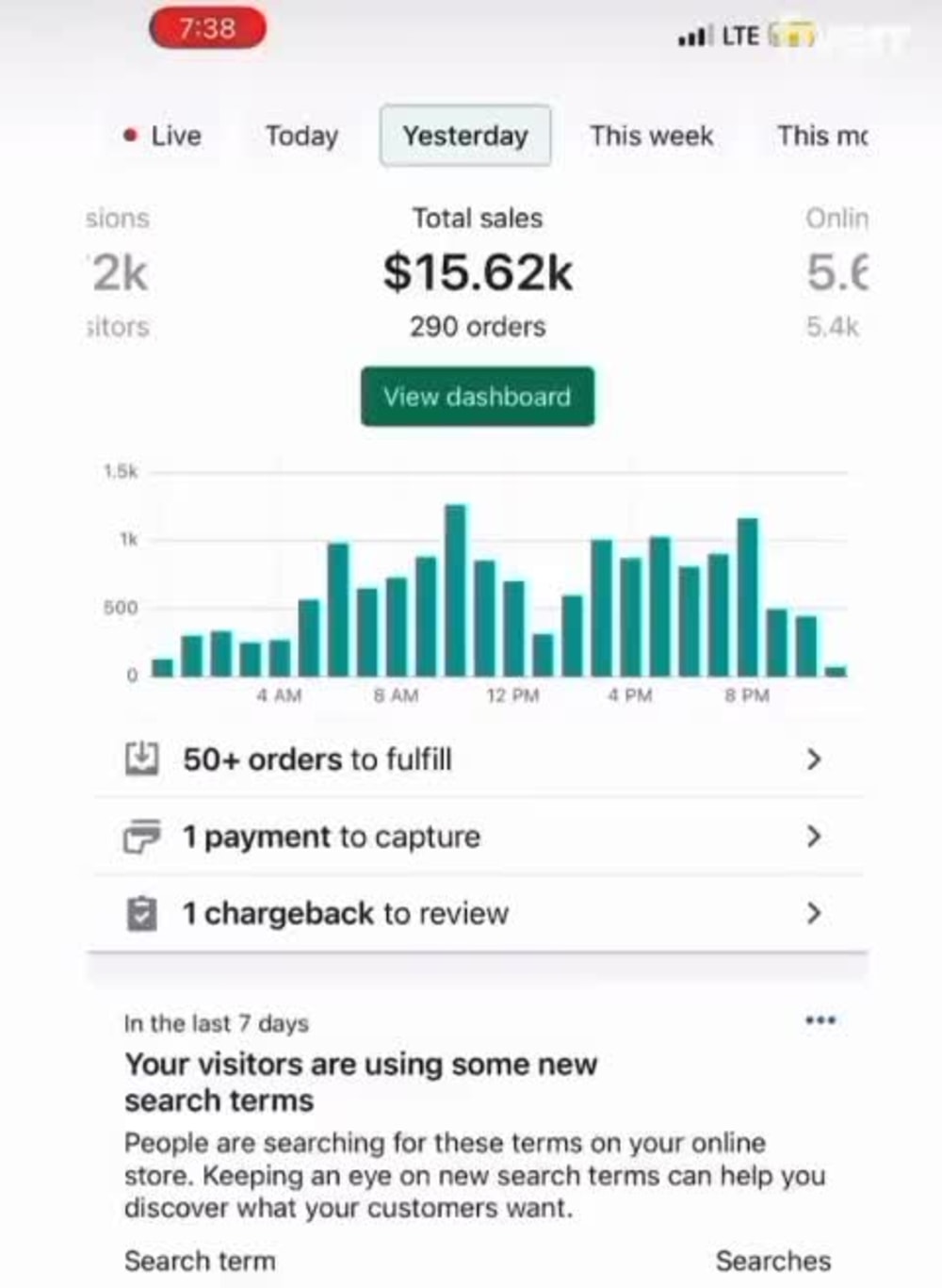Screen dimensions: 942x1288
Task: Open the chargeback review chevron
Action: pos(815,912)
